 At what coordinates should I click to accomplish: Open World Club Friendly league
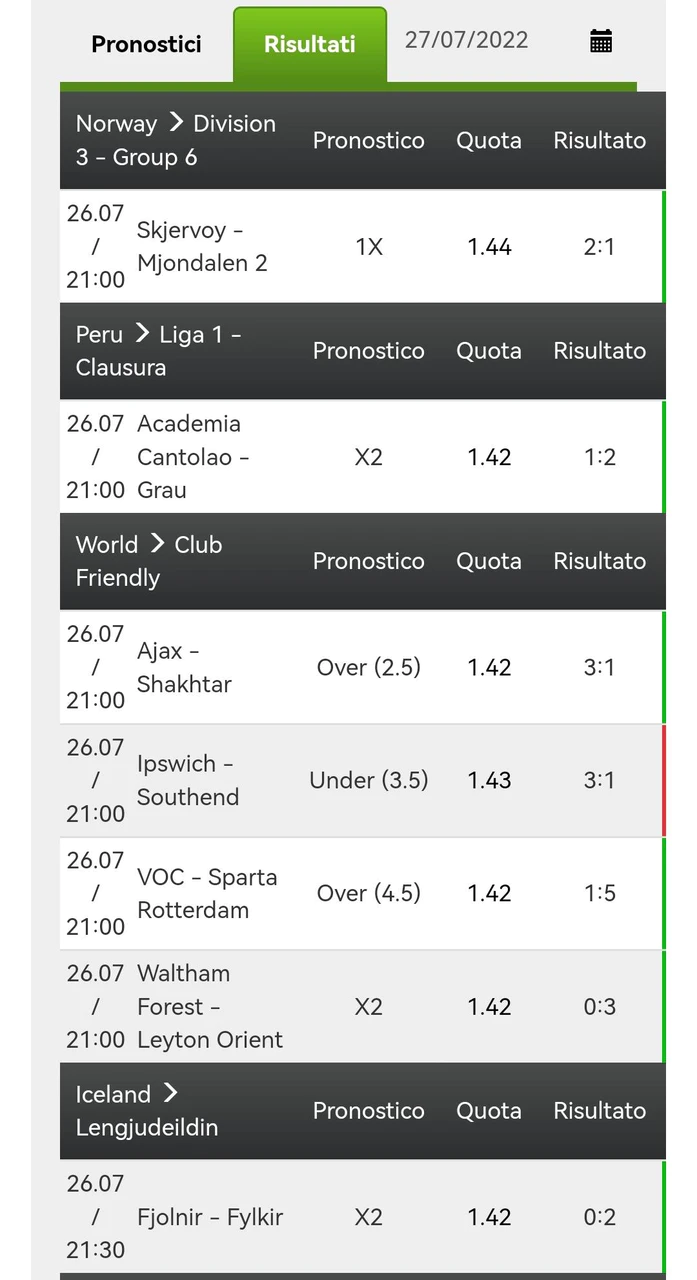coord(149,561)
